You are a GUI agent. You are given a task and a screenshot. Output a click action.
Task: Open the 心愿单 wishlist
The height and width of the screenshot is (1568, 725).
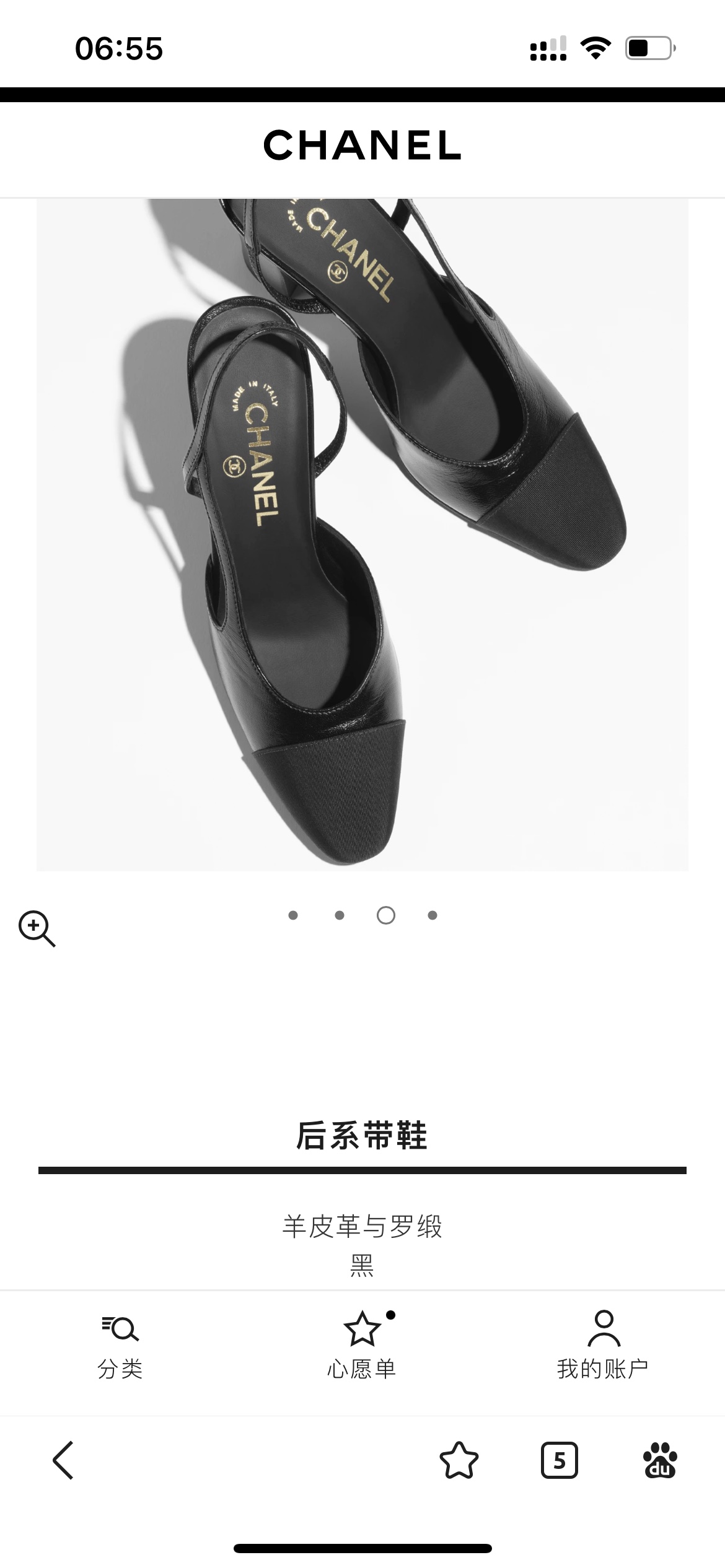(362, 1345)
